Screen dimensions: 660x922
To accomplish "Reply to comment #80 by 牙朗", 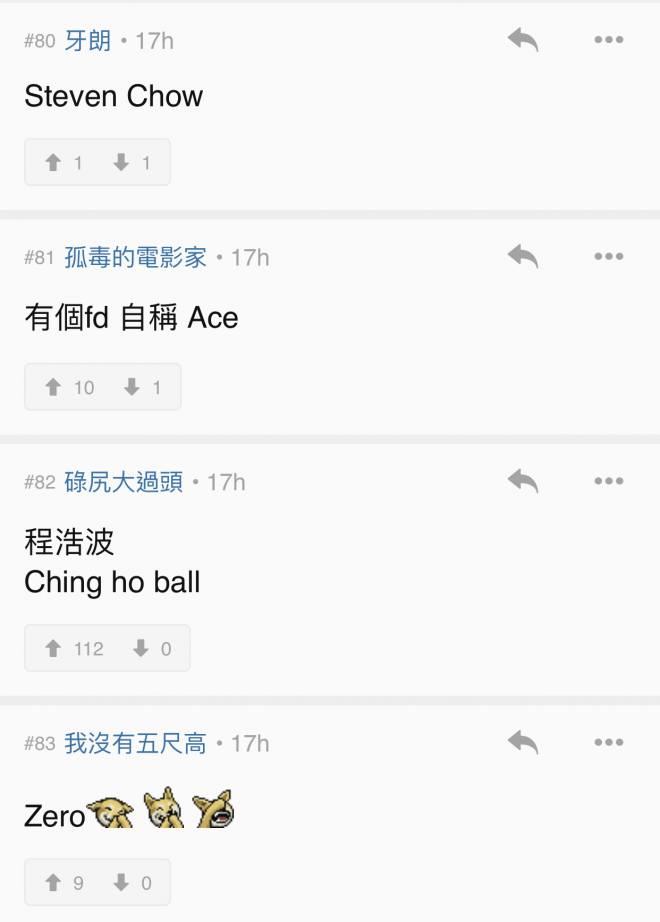I will point(522,40).
